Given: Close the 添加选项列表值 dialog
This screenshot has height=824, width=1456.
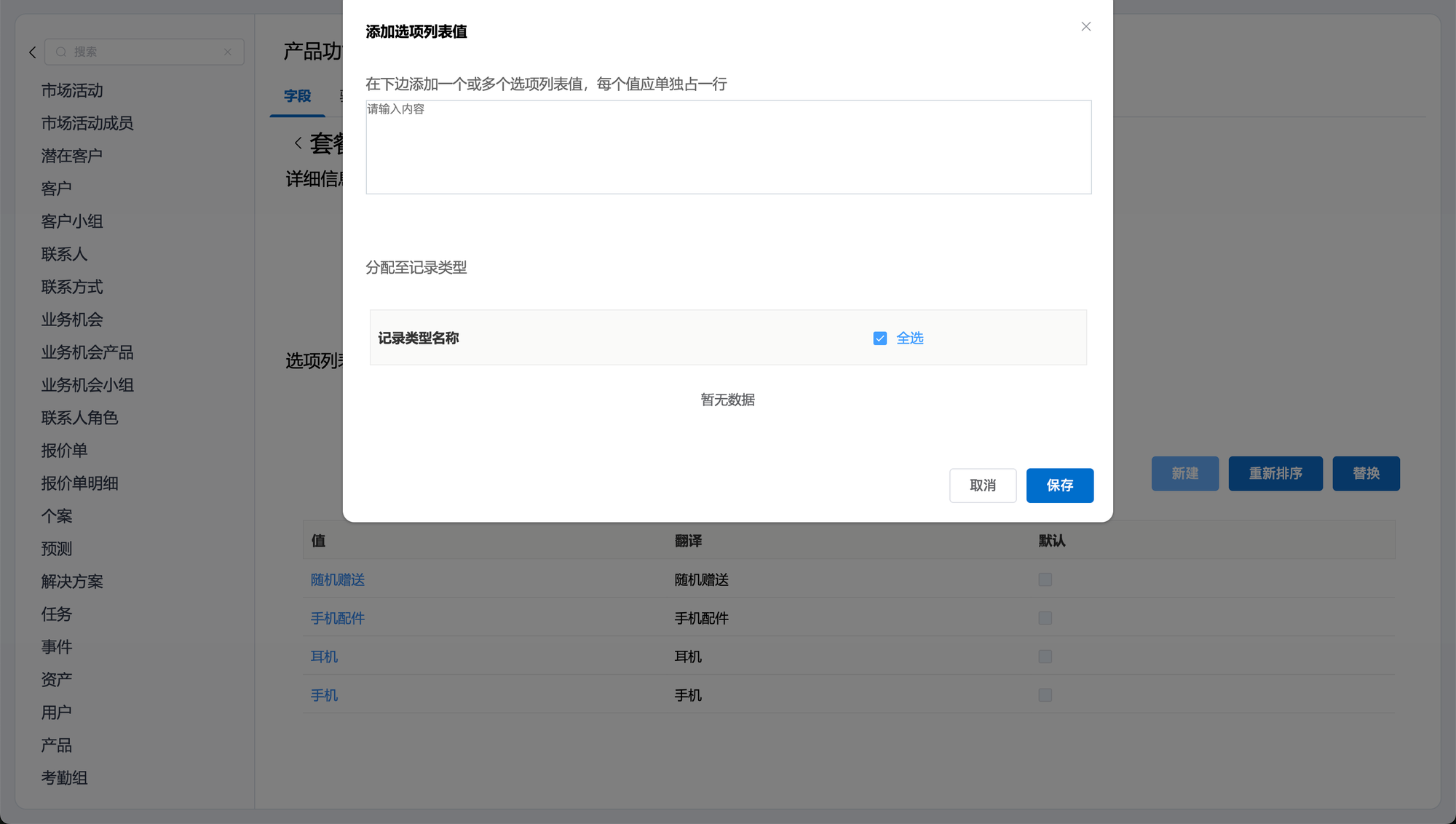Looking at the screenshot, I should click(x=1085, y=27).
